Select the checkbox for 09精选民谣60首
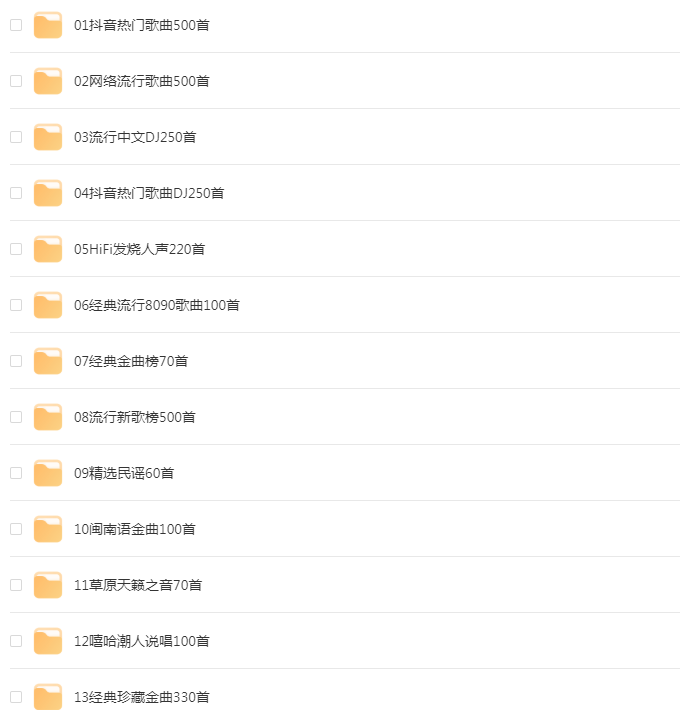This screenshot has width=680, height=710. (x=16, y=473)
